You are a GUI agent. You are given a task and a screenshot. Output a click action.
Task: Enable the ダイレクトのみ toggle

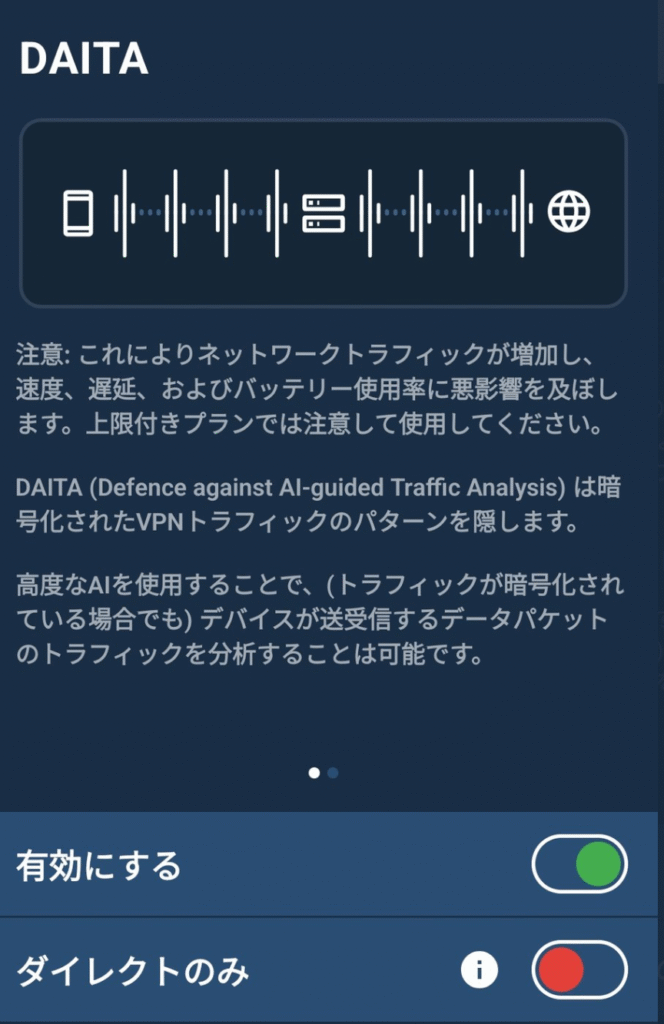point(579,970)
